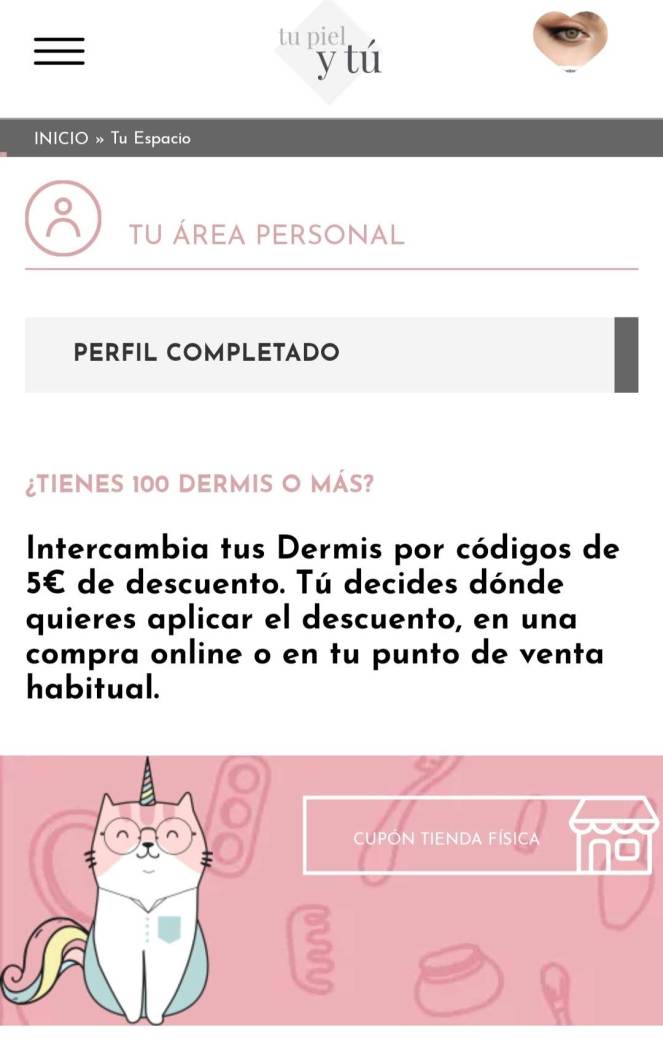Open the hamburger menu
Image resolution: width=663 pixels, height=1054 pixels.
(59, 51)
